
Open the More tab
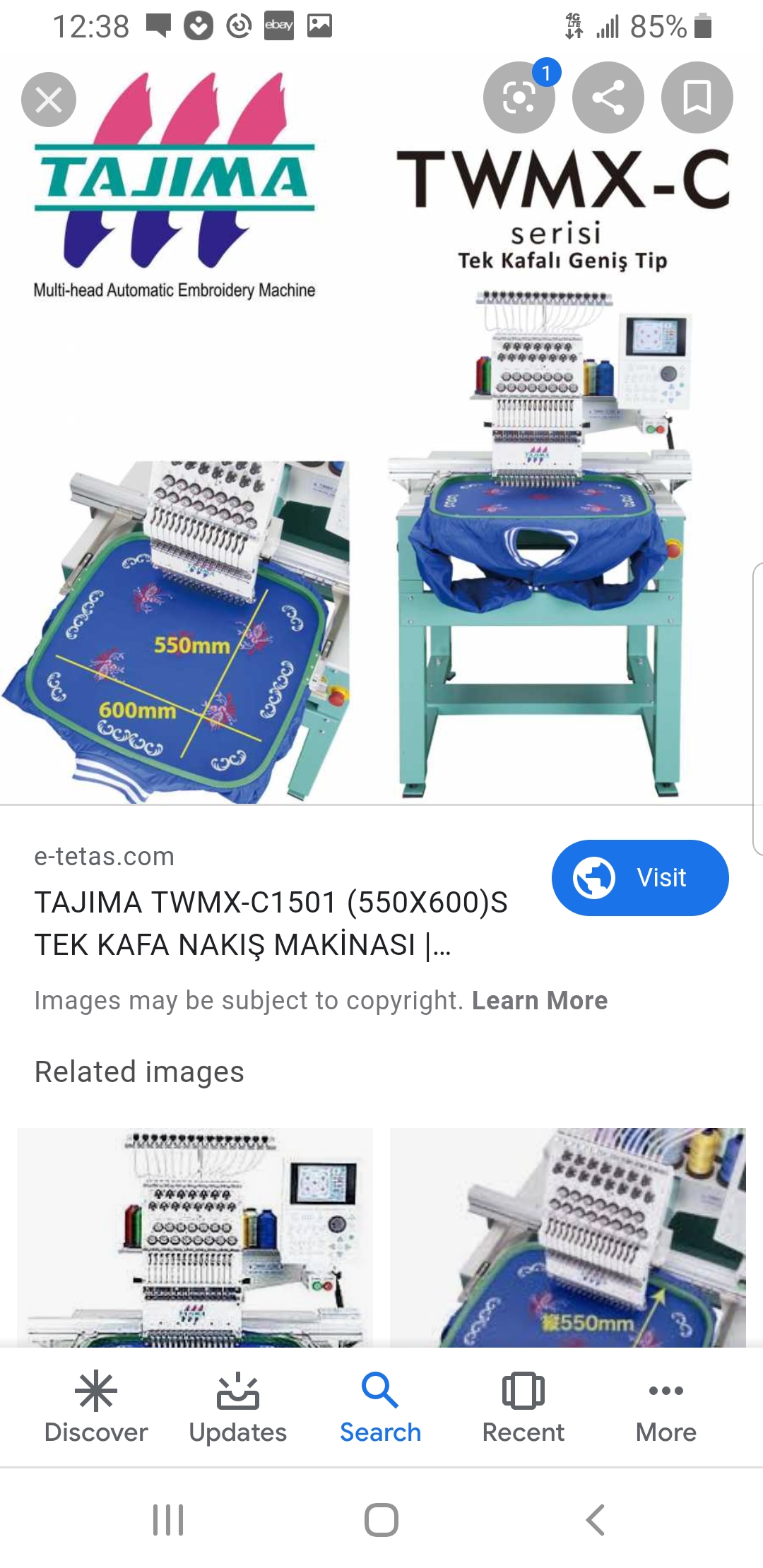tap(666, 1407)
